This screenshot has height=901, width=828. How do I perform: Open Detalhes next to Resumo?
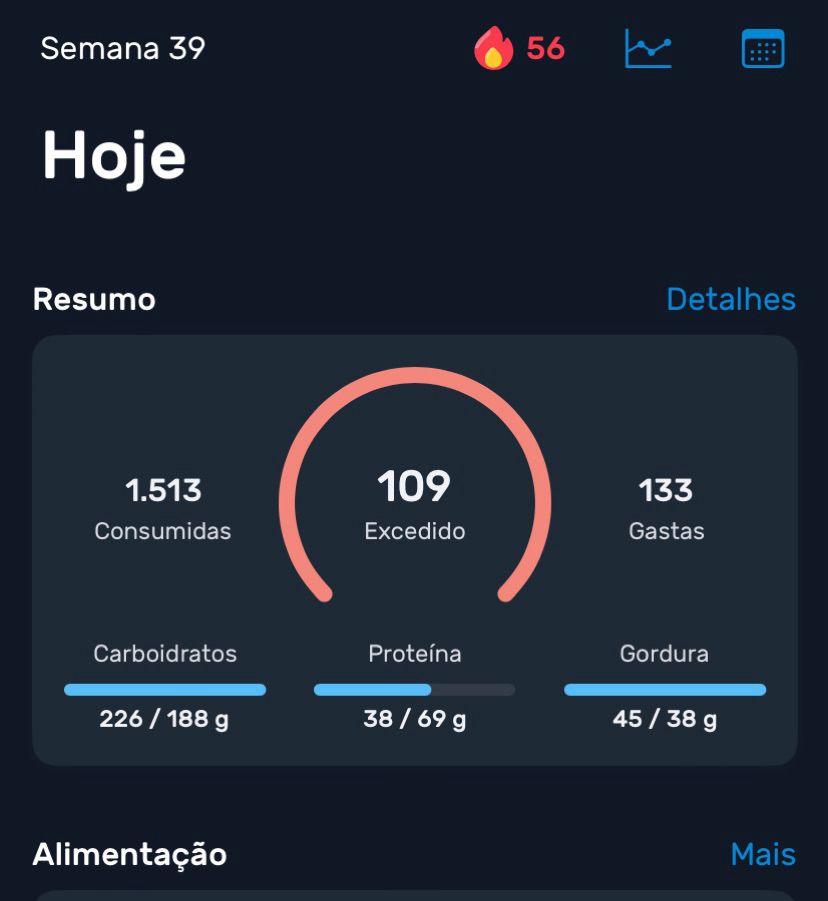[730, 299]
